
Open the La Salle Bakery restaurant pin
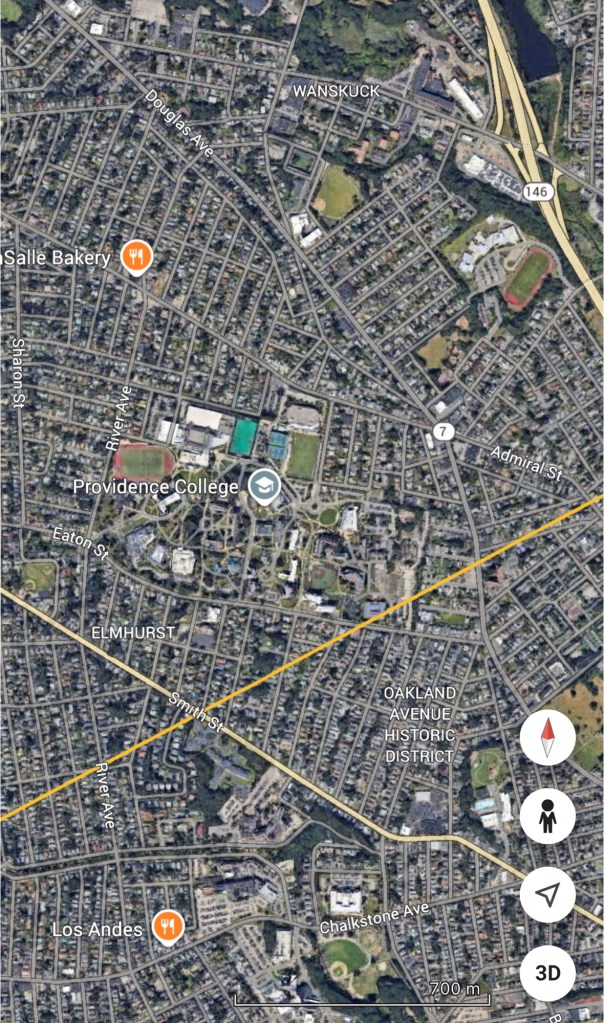137,258
